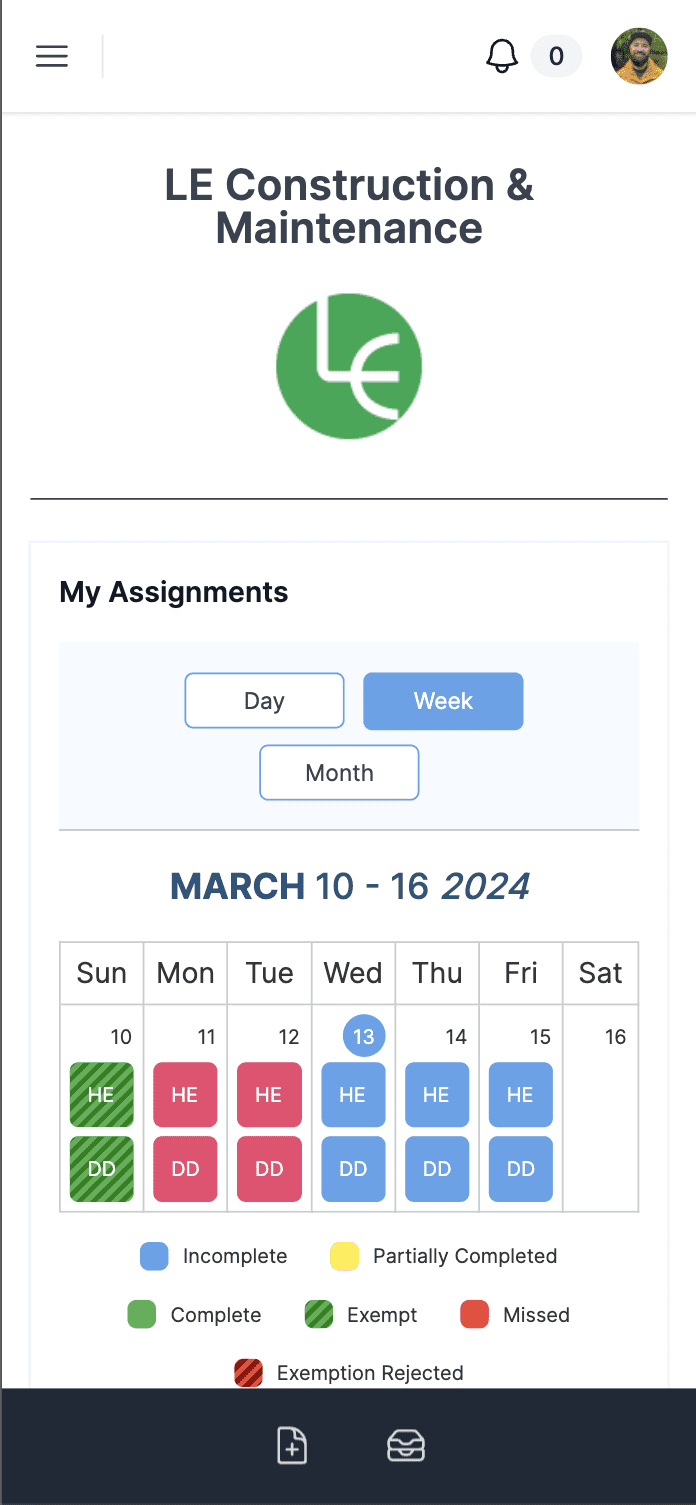Open the notifications bell

pyautogui.click(x=502, y=56)
